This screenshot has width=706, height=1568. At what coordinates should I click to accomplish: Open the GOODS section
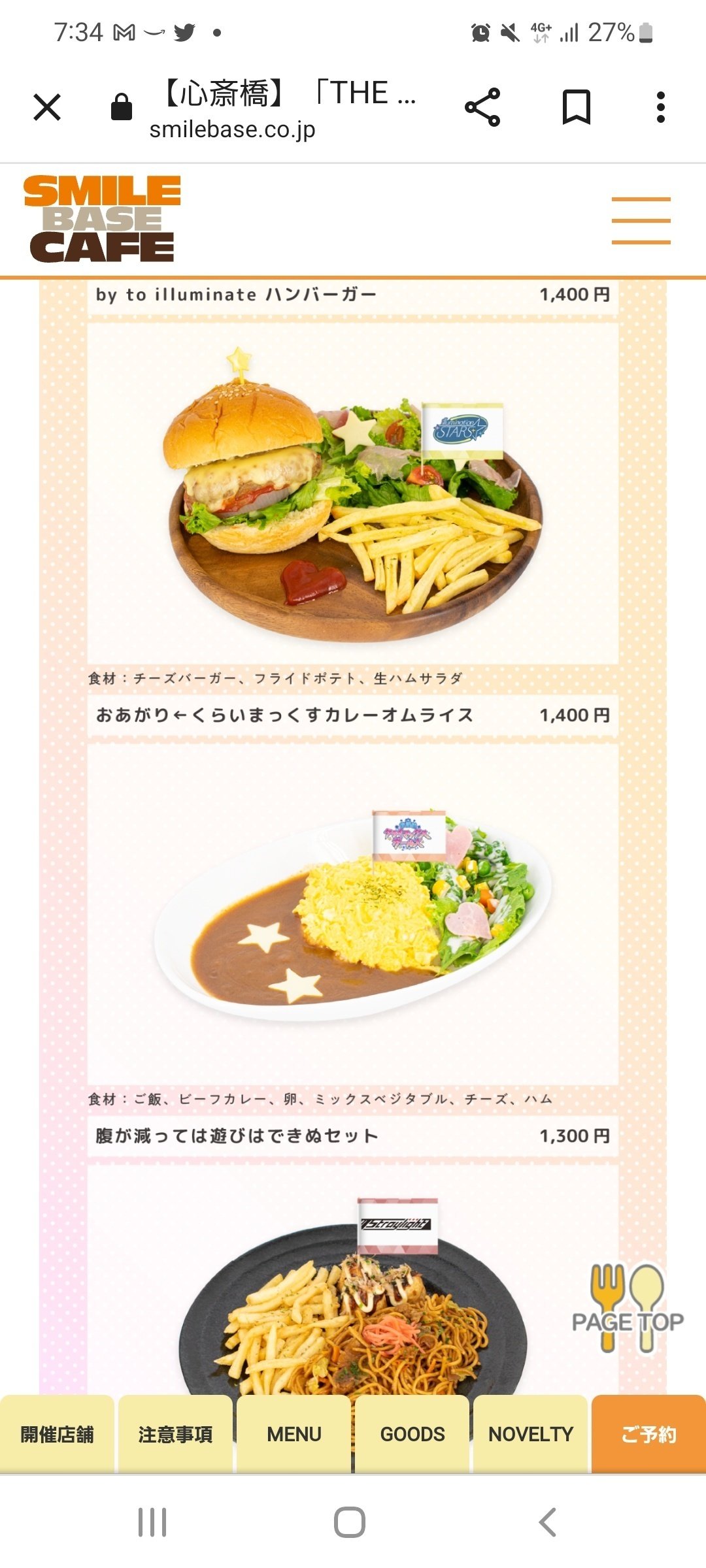click(412, 1434)
